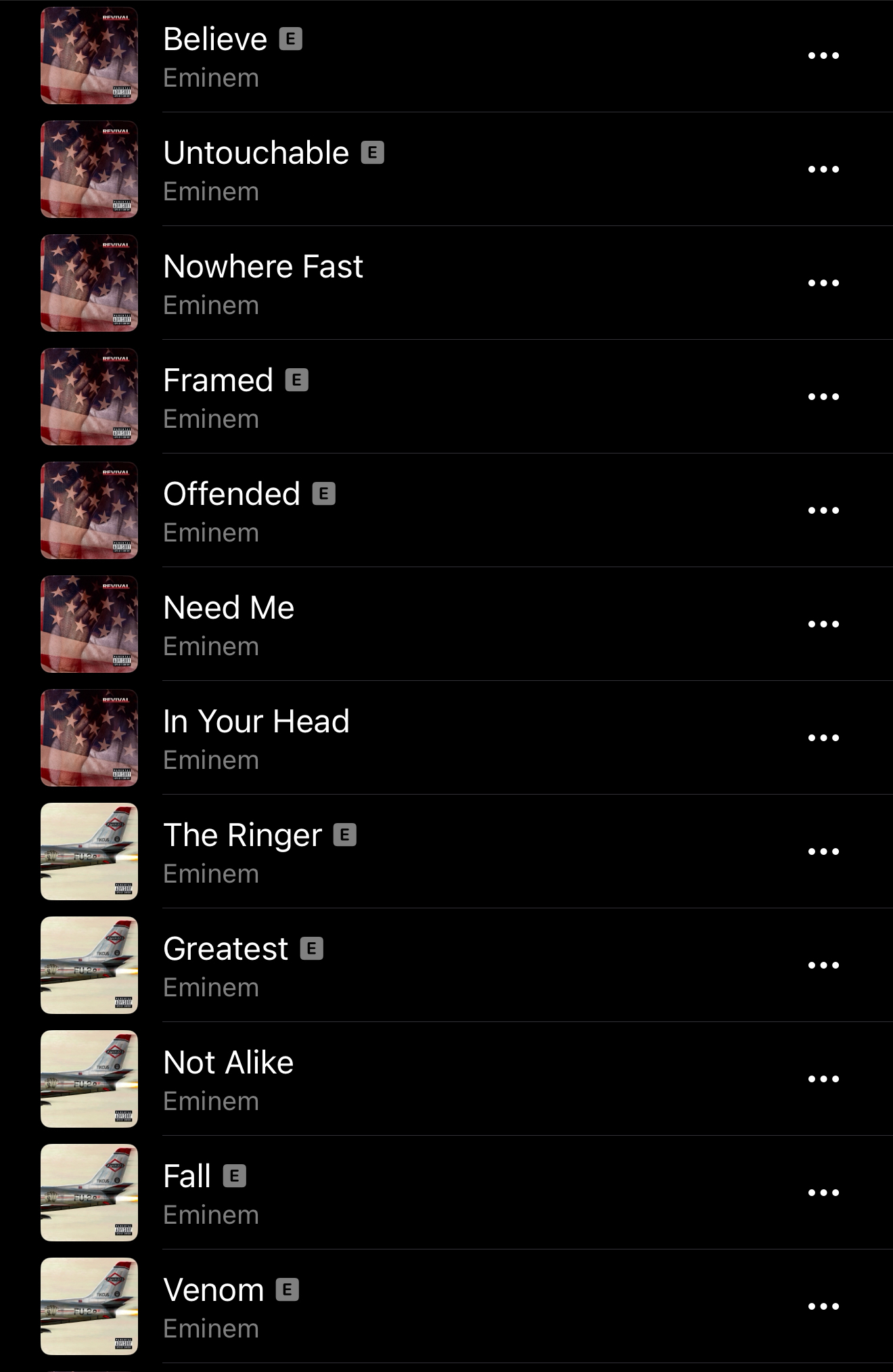The image size is (893, 1372).
Task: Play the song Need Me
Action: tap(229, 608)
